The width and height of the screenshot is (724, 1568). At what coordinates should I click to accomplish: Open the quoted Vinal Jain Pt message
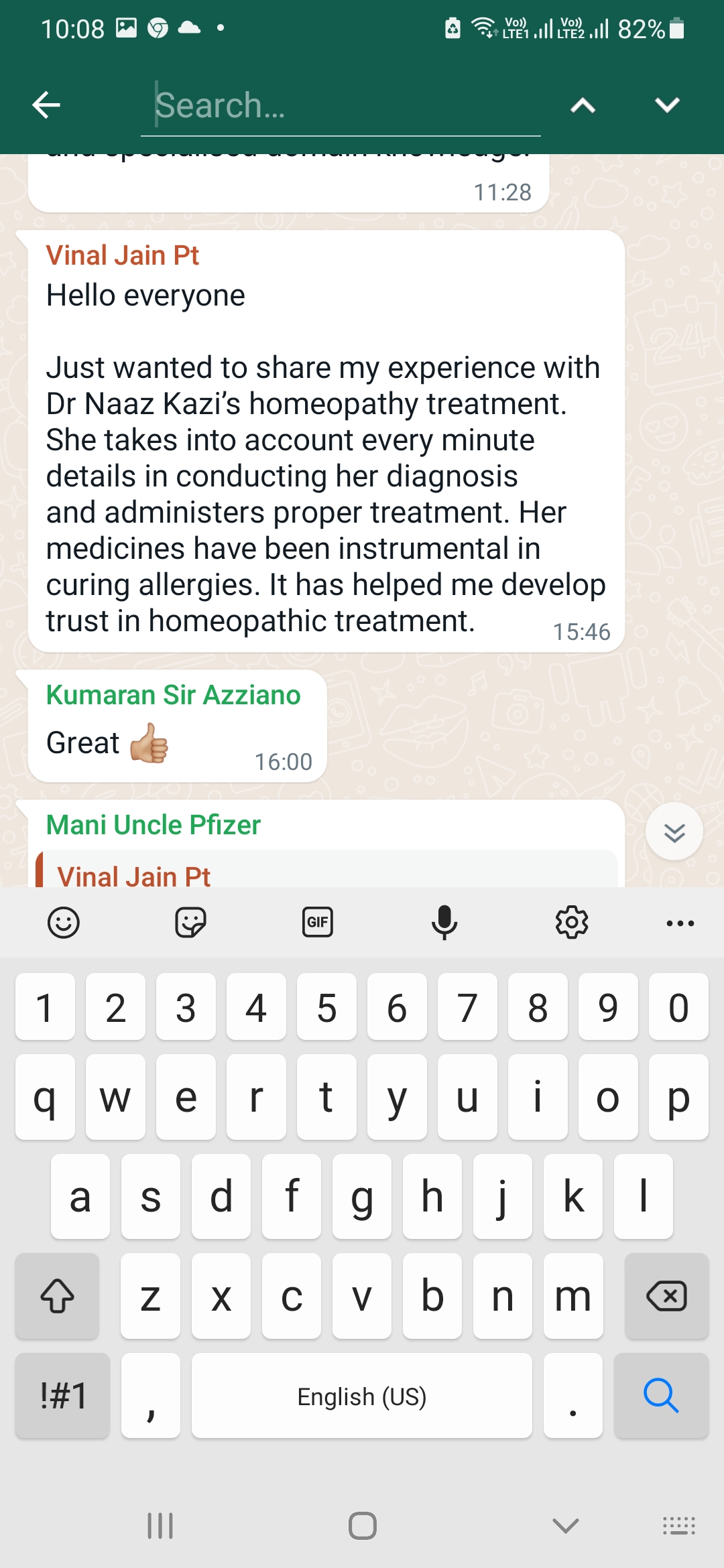pyautogui.click(x=326, y=869)
